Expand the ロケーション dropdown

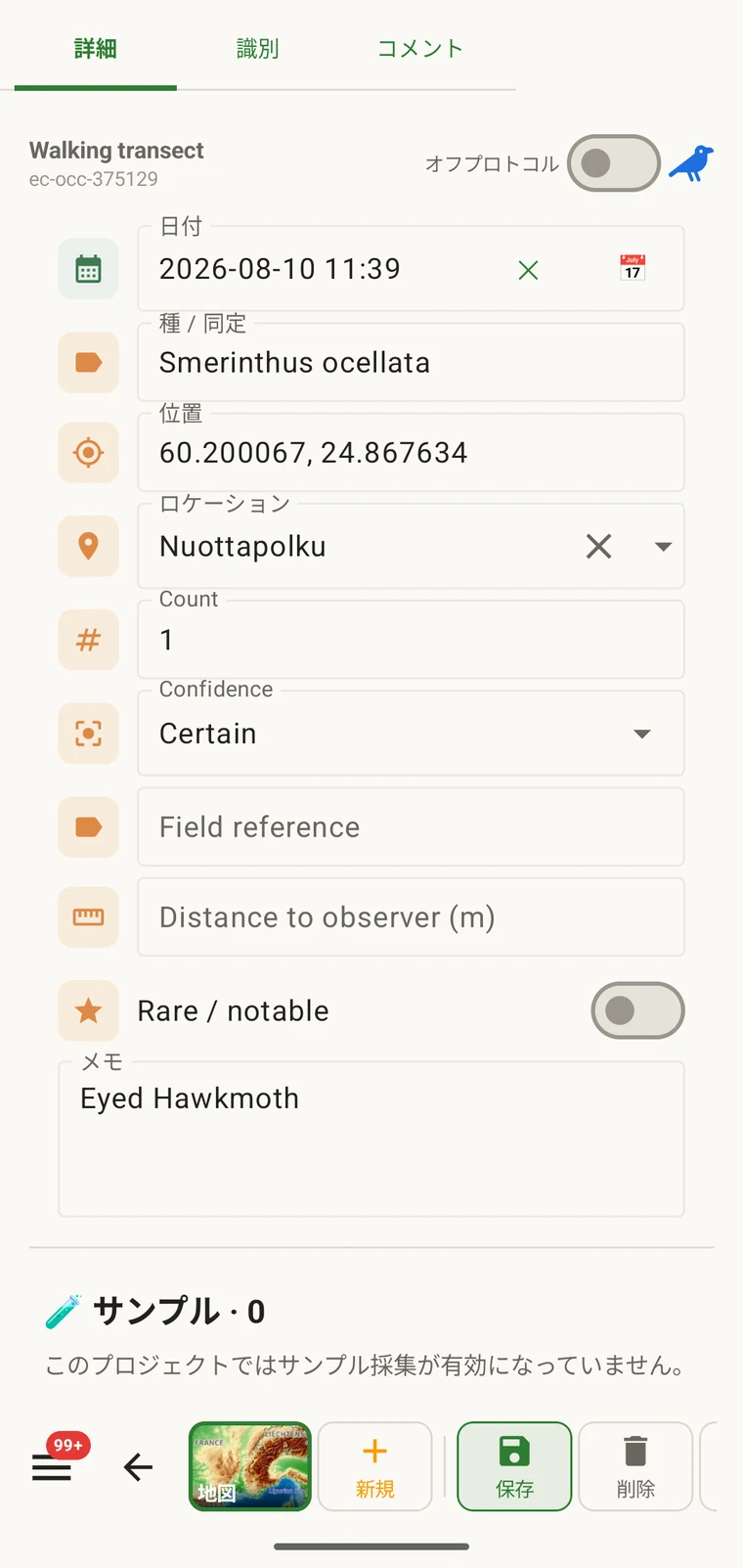pyautogui.click(x=663, y=546)
